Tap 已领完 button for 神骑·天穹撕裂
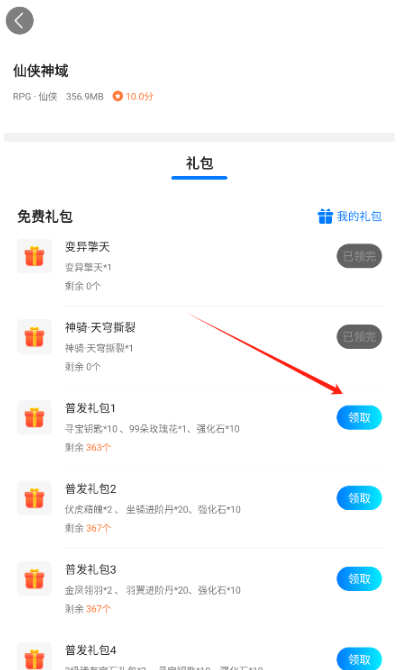The width and height of the screenshot is (417, 670). [359, 337]
